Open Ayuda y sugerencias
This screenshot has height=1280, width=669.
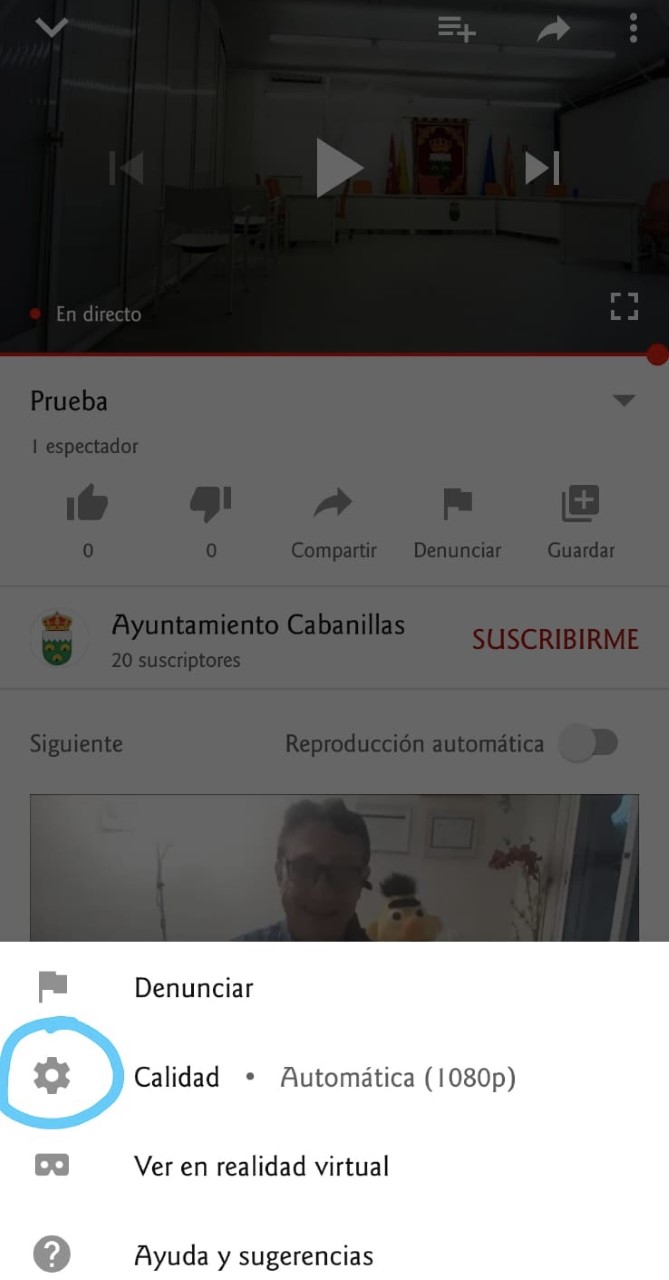pyautogui.click(x=254, y=1255)
